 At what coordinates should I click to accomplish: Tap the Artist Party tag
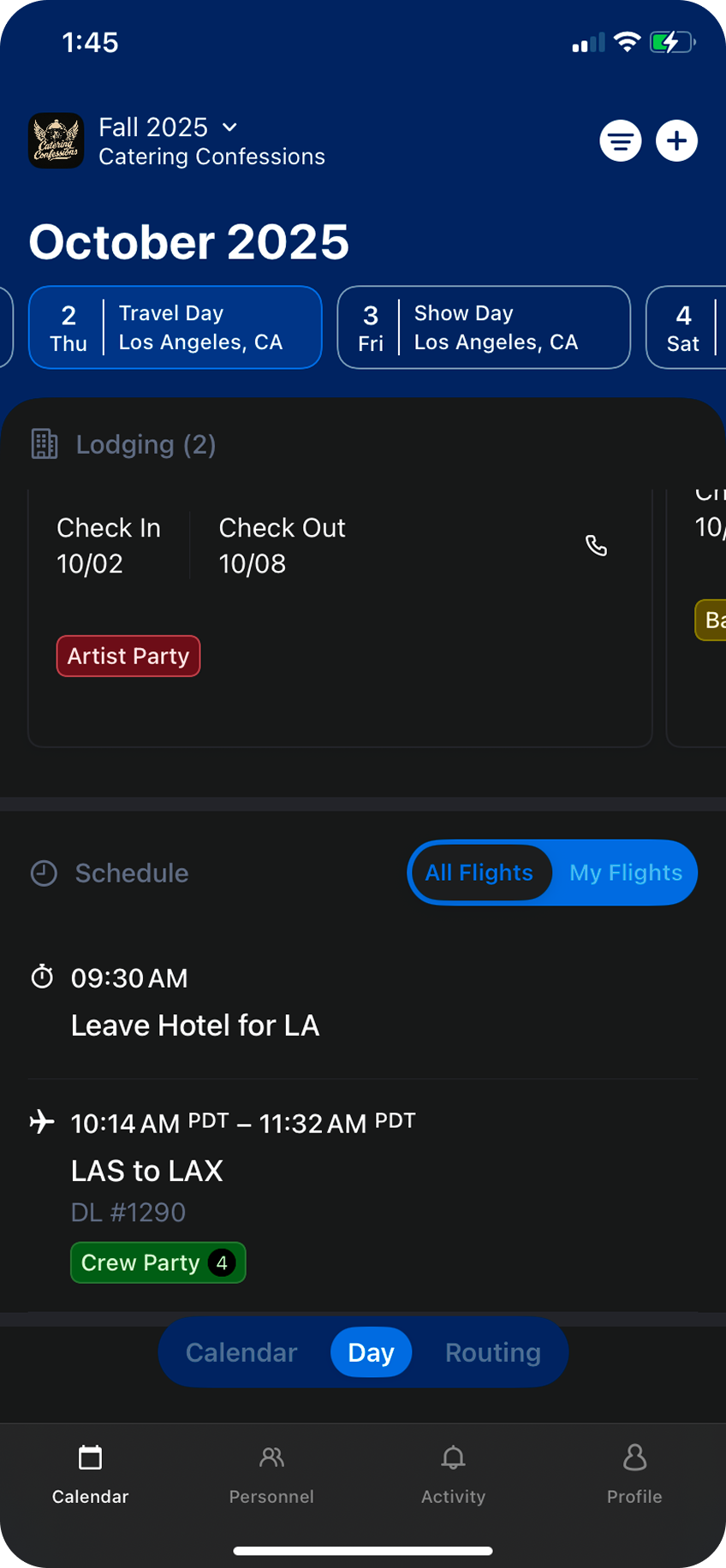click(x=128, y=656)
